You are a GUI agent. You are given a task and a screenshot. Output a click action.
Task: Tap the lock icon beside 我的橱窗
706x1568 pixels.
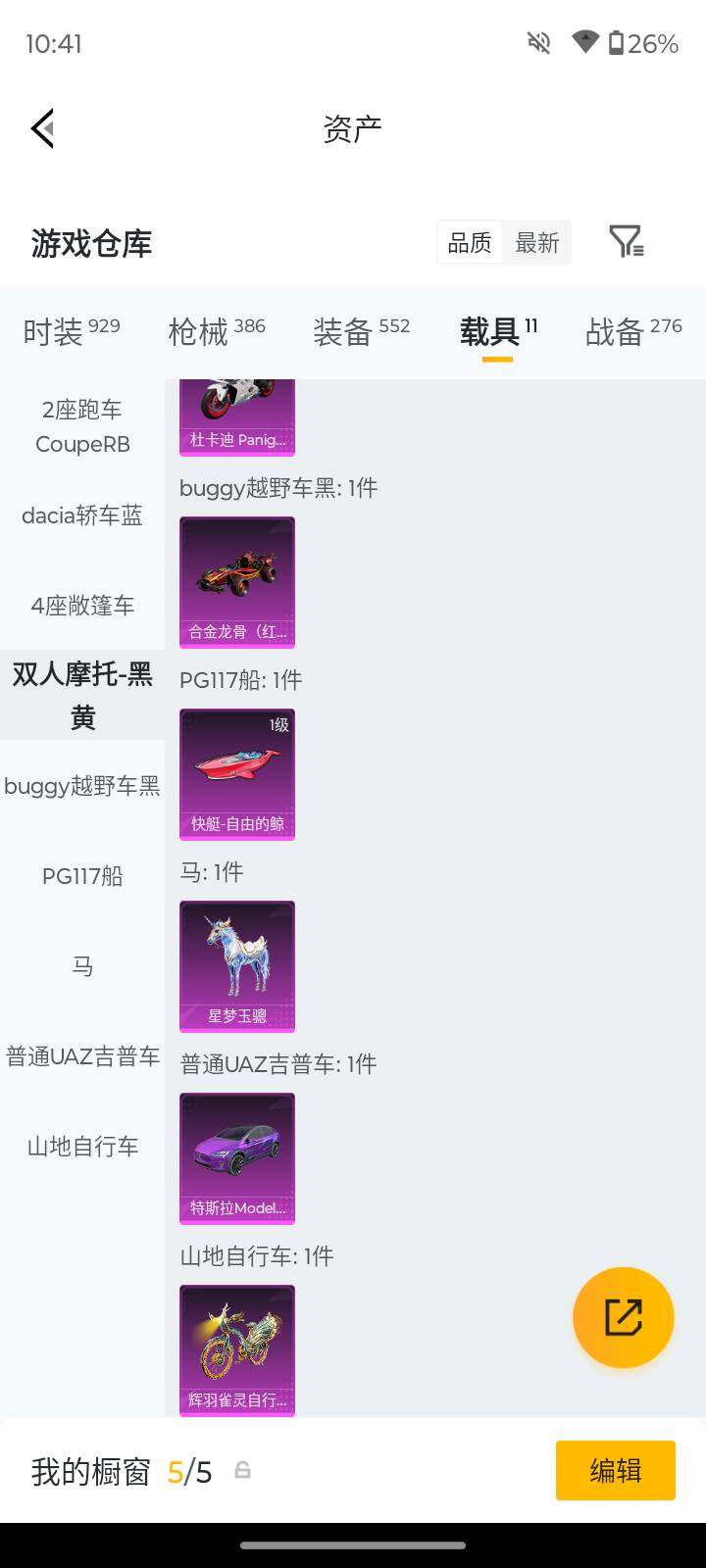(x=241, y=1470)
